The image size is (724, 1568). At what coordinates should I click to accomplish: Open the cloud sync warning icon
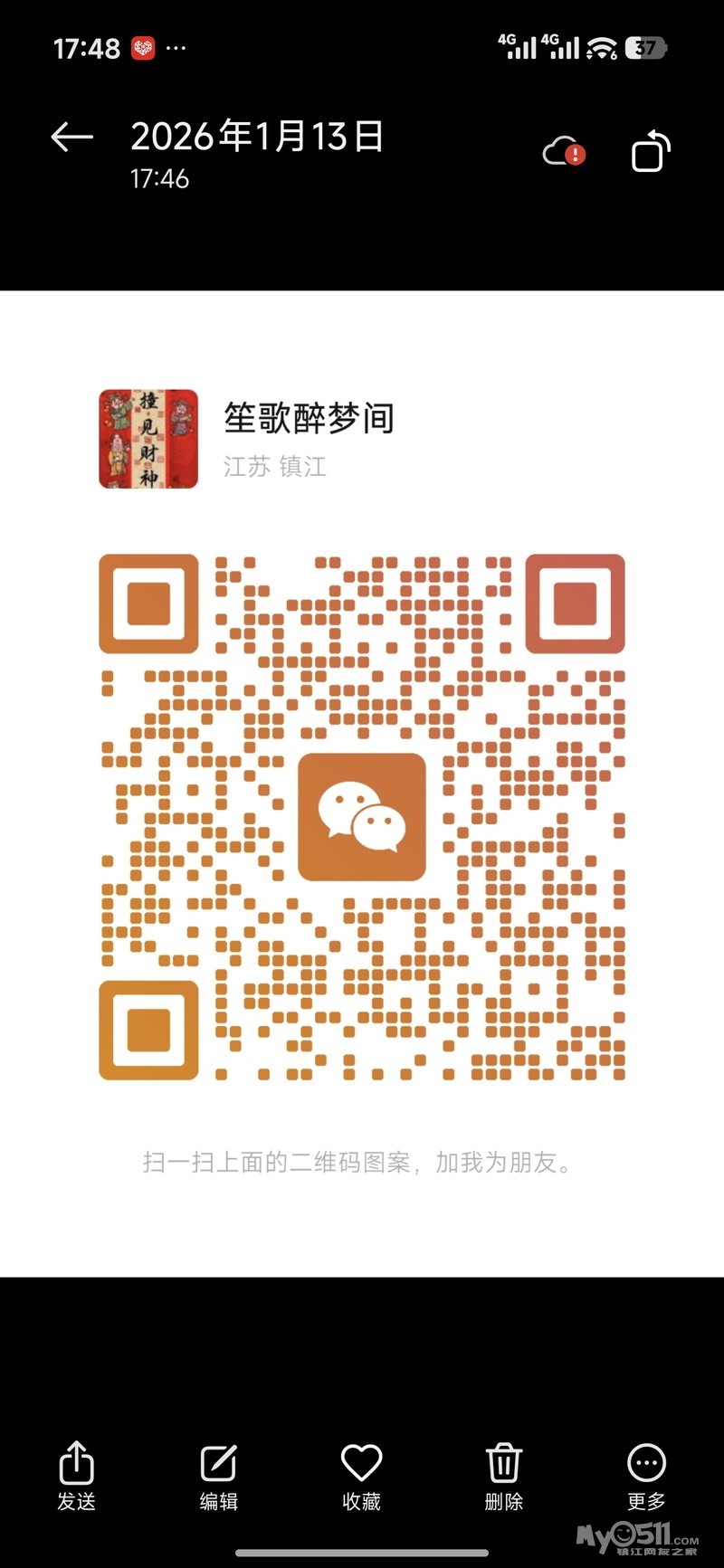564,152
